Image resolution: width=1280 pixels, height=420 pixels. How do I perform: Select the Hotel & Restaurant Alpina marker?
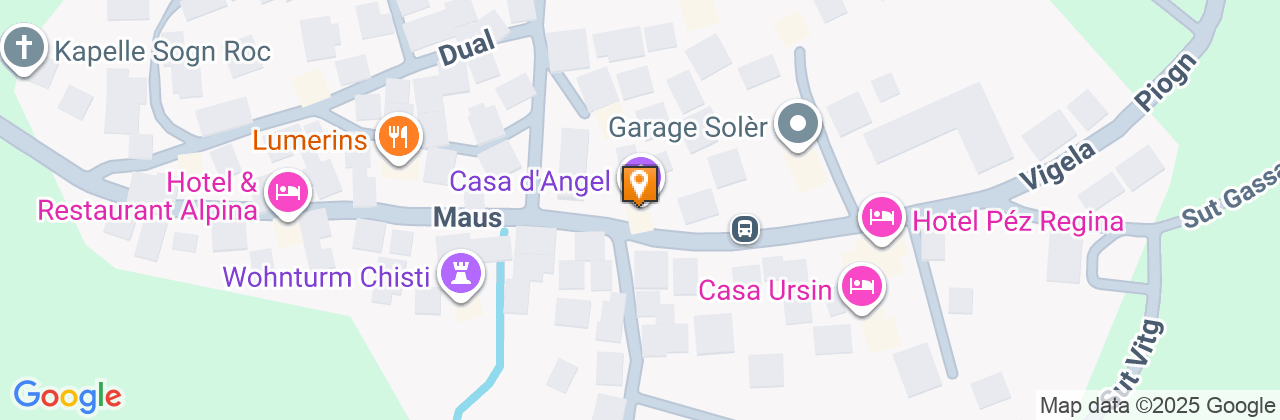(288, 190)
